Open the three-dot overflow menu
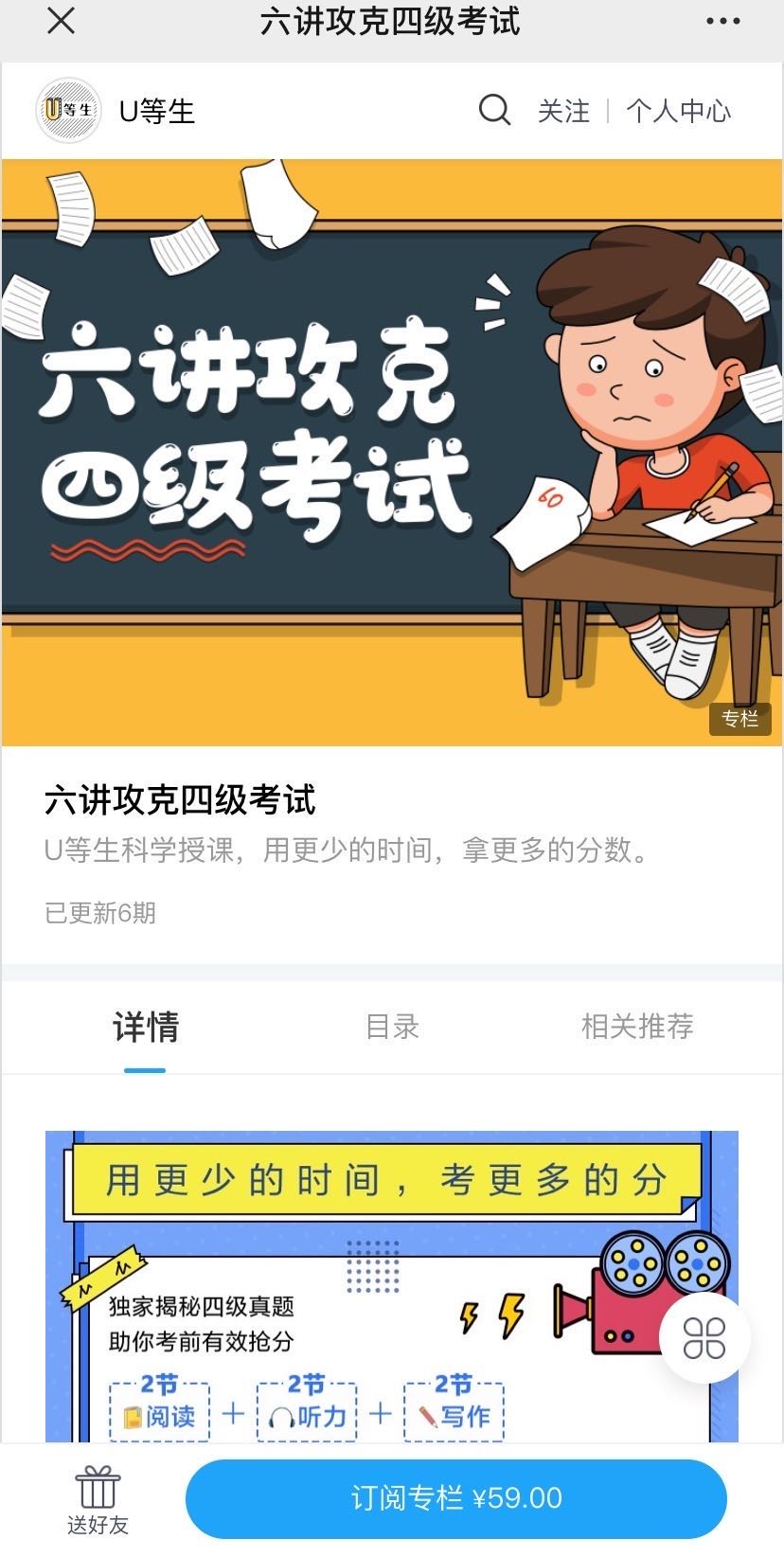Screen dimensions: 784x1557 tap(723, 22)
